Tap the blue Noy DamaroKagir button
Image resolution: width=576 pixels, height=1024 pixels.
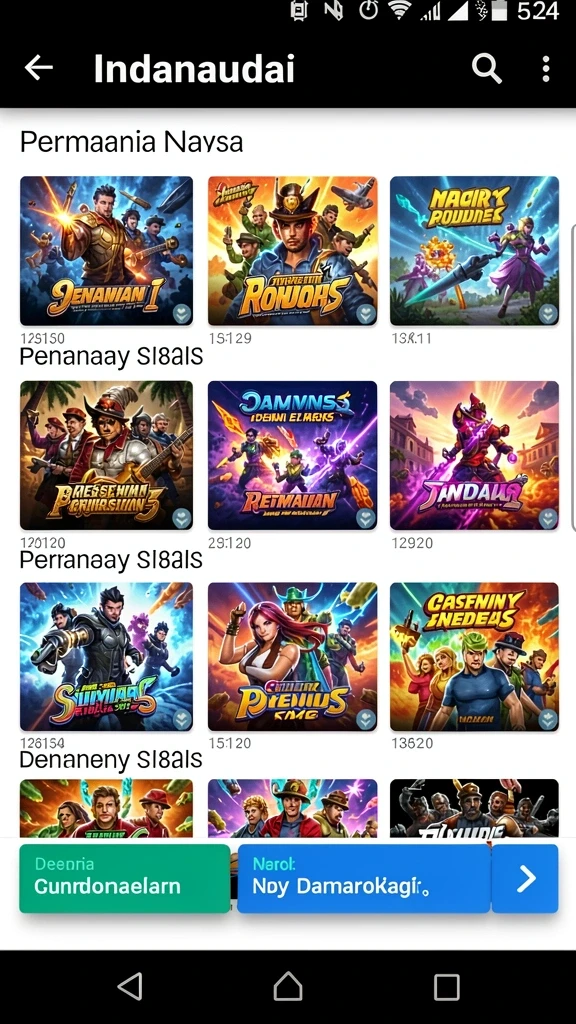[364, 878]
